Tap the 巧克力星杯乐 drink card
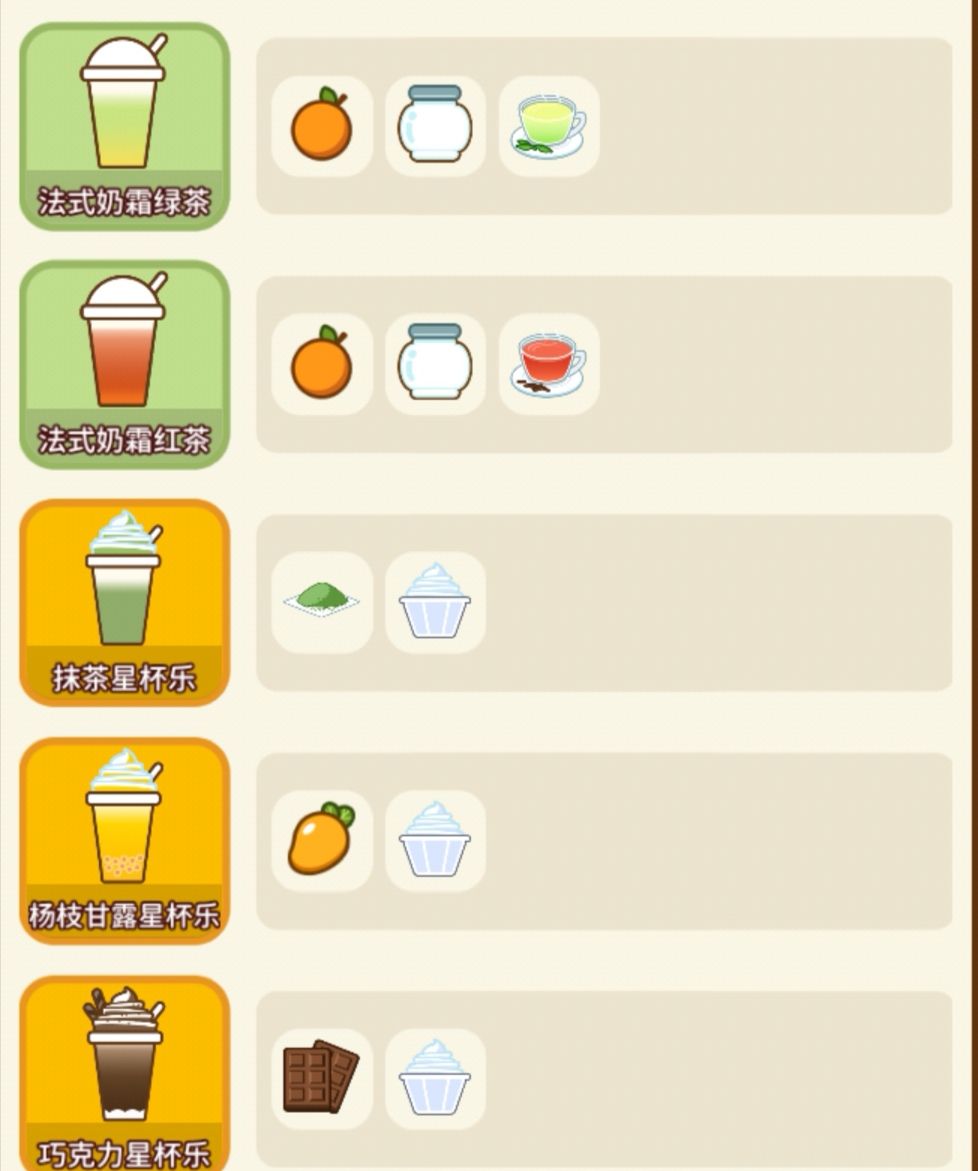This screenshot has height=1171, width=978. (124, 1074)
